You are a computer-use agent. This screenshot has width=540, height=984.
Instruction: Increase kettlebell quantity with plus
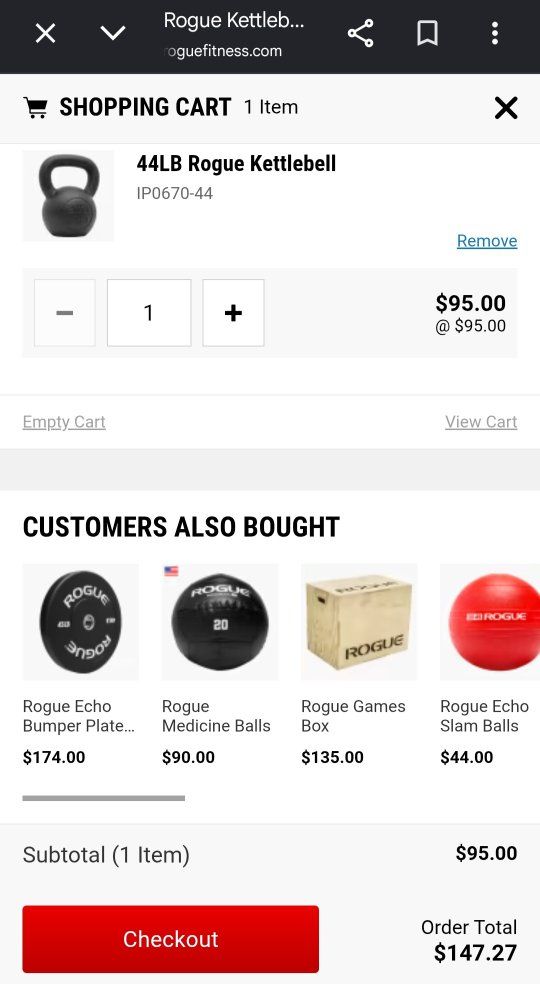coord(233,313)
